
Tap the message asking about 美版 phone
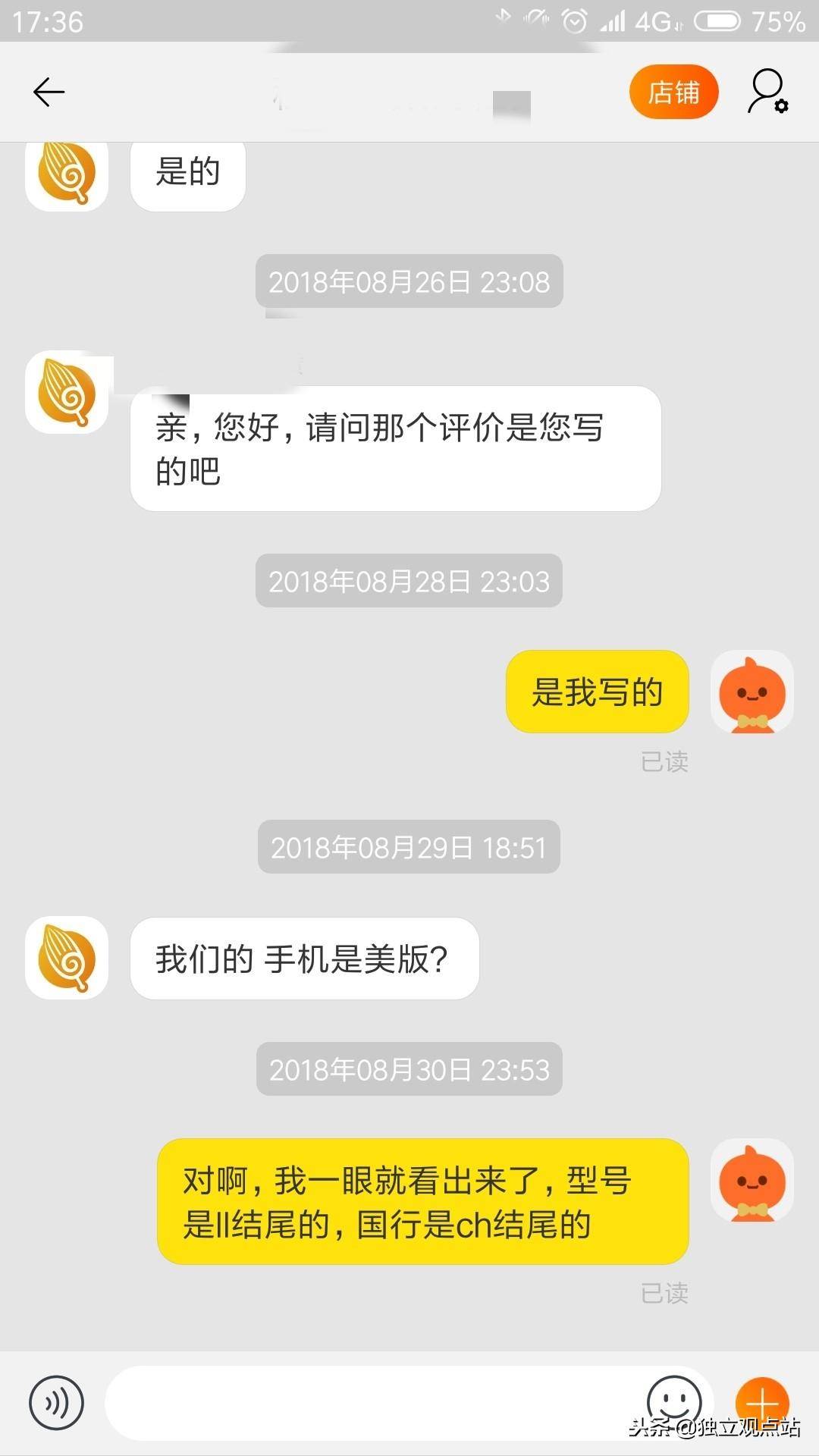click(303, 959)
